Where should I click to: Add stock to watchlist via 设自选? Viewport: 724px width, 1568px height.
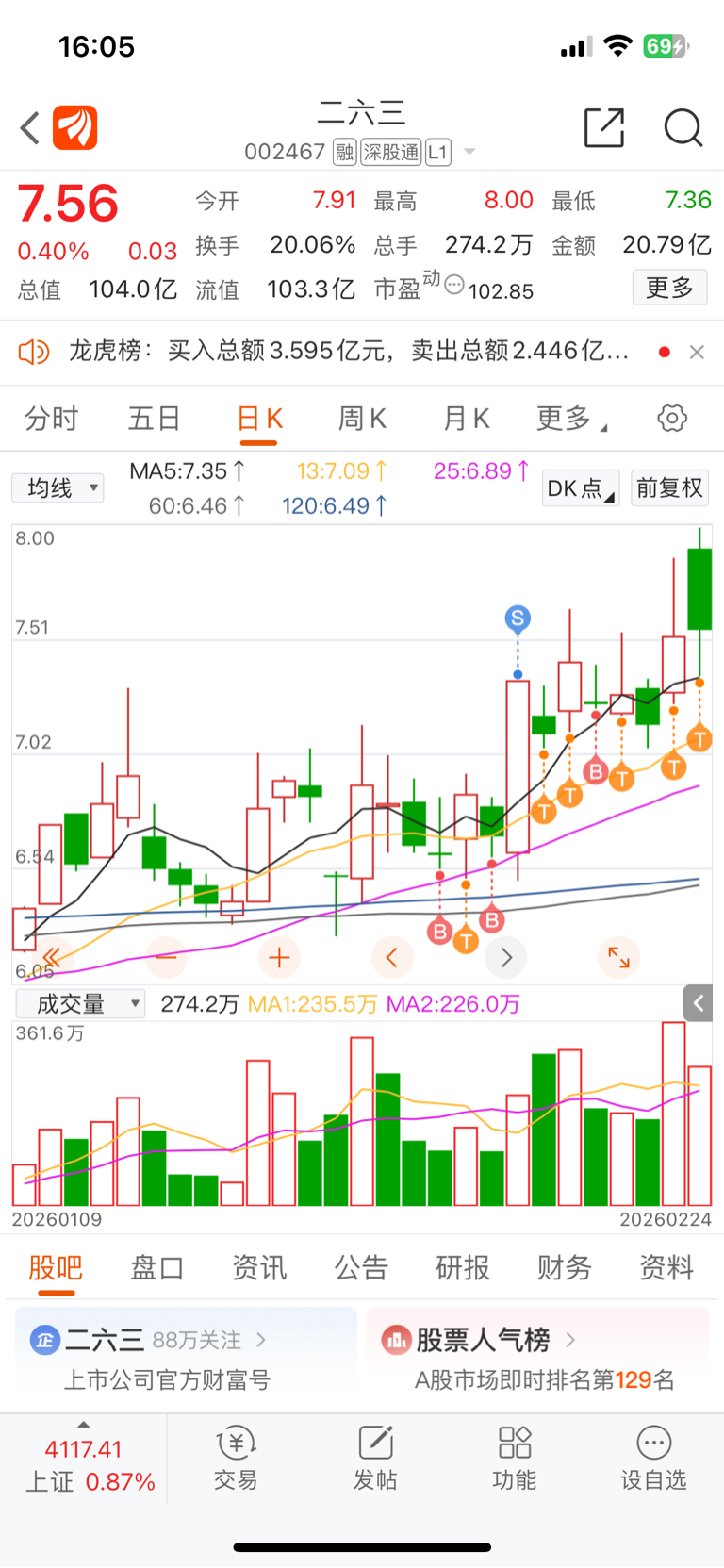point(653,1458)
